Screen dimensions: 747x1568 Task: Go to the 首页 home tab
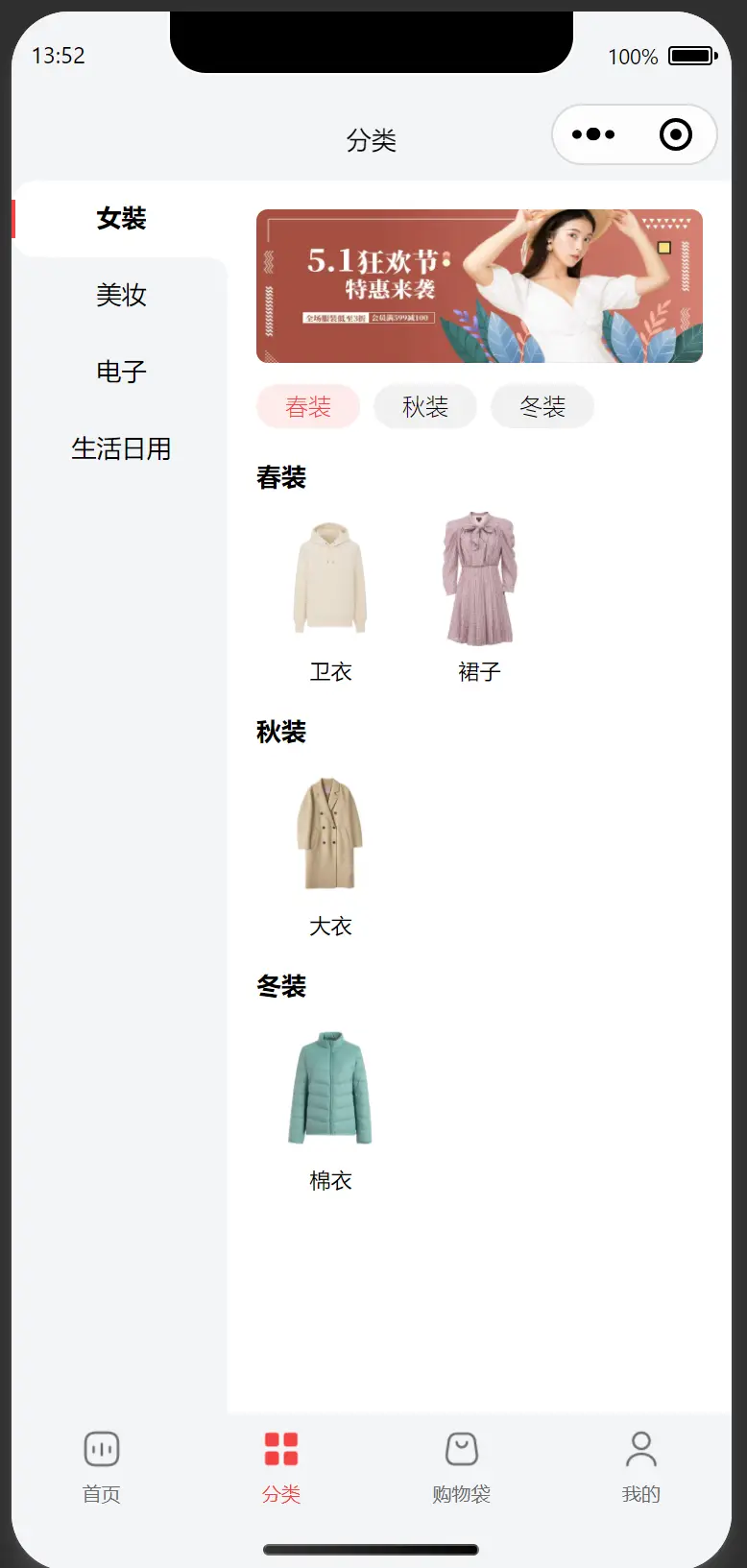[x=102, y=1466]
